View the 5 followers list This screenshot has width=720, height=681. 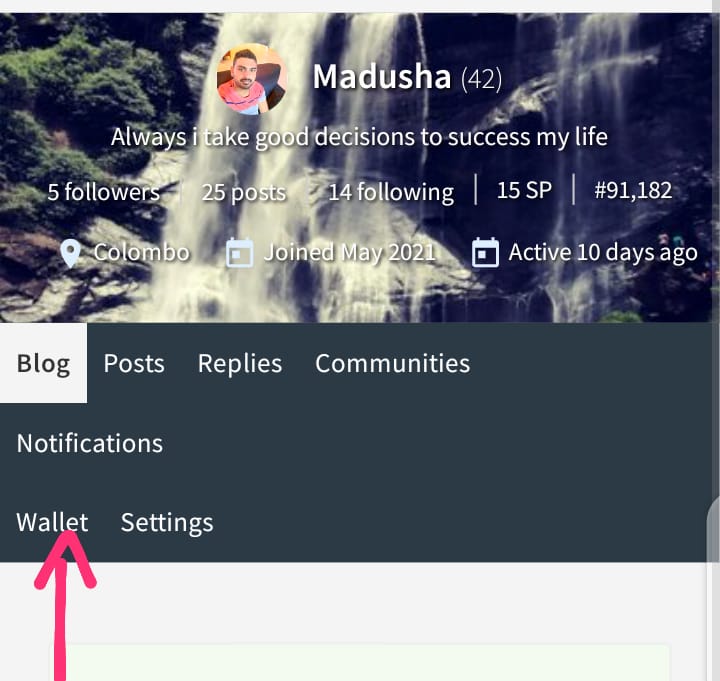click(104, 191)
